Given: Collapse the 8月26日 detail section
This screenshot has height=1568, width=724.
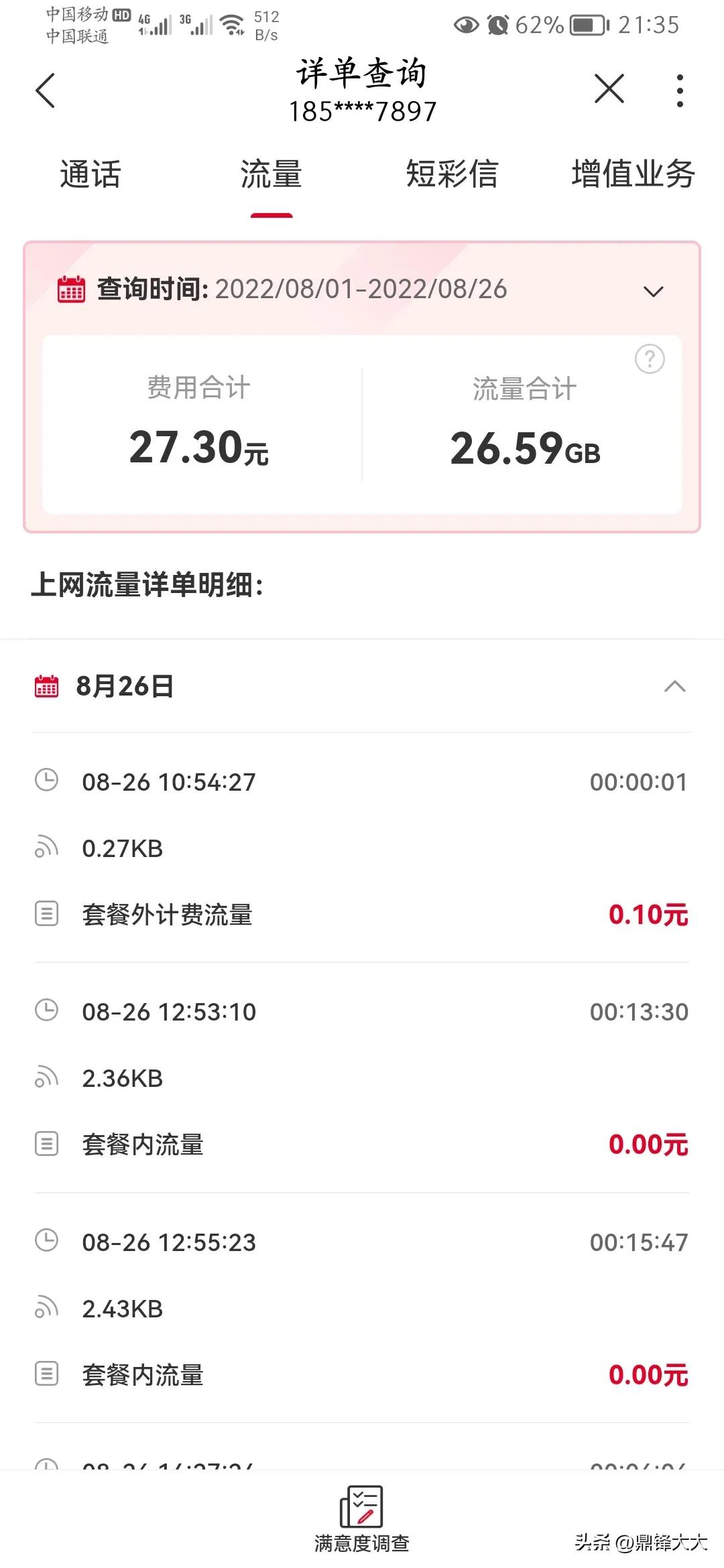Looking at the screenshot, I should (675, 685).
